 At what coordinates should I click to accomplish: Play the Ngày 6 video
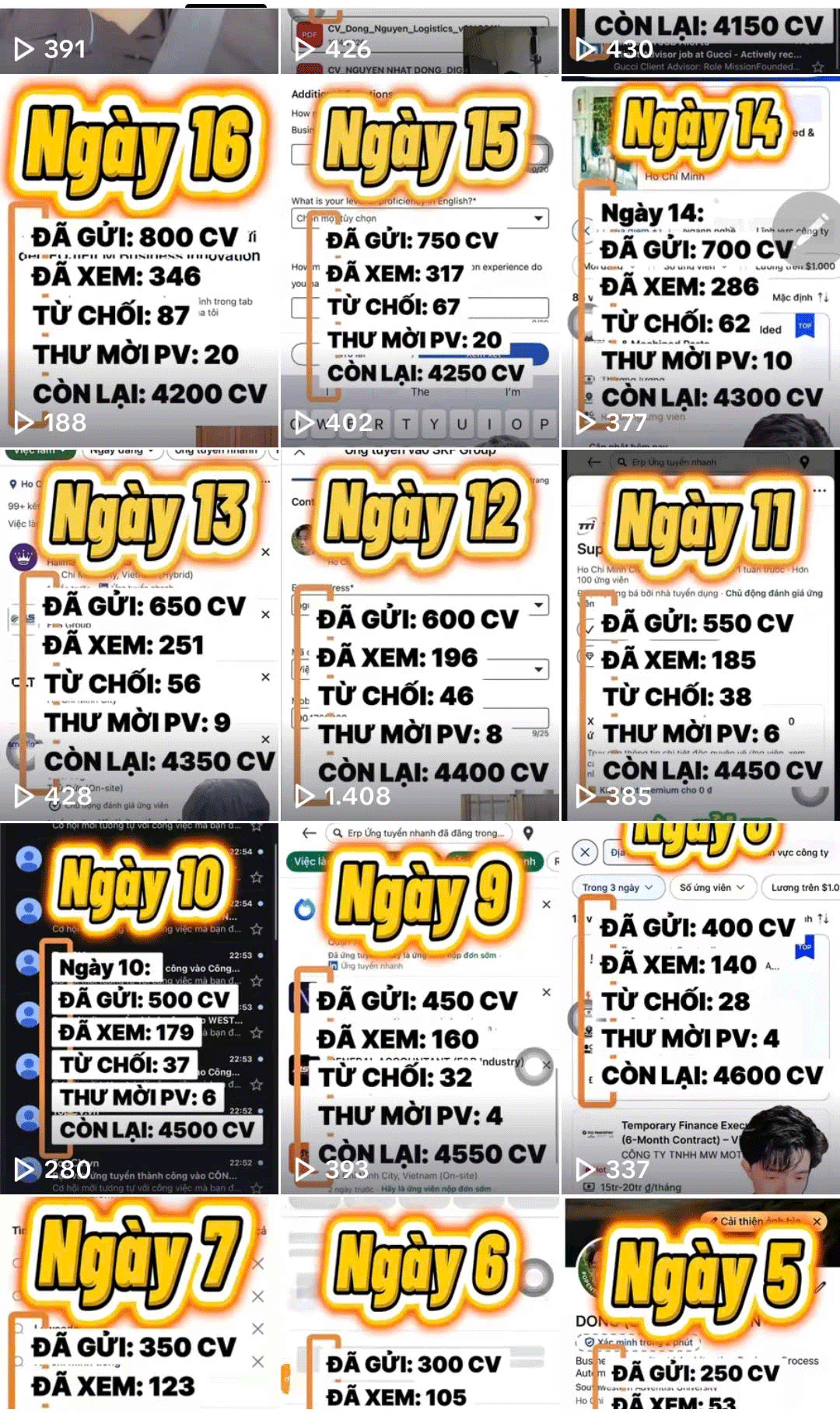420,1305
